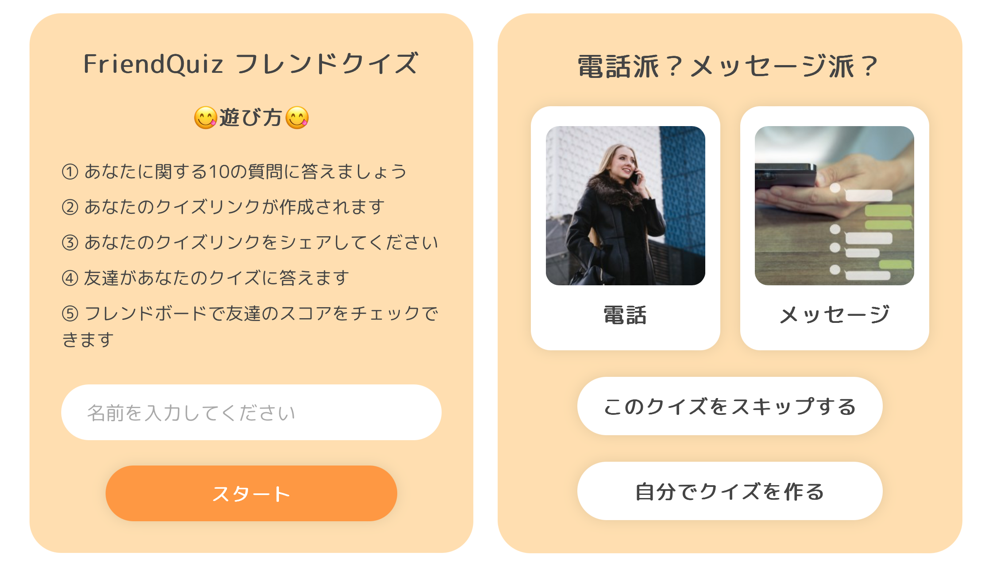
Task: Choose the メッセージ answer card
Action: [834, 228]
